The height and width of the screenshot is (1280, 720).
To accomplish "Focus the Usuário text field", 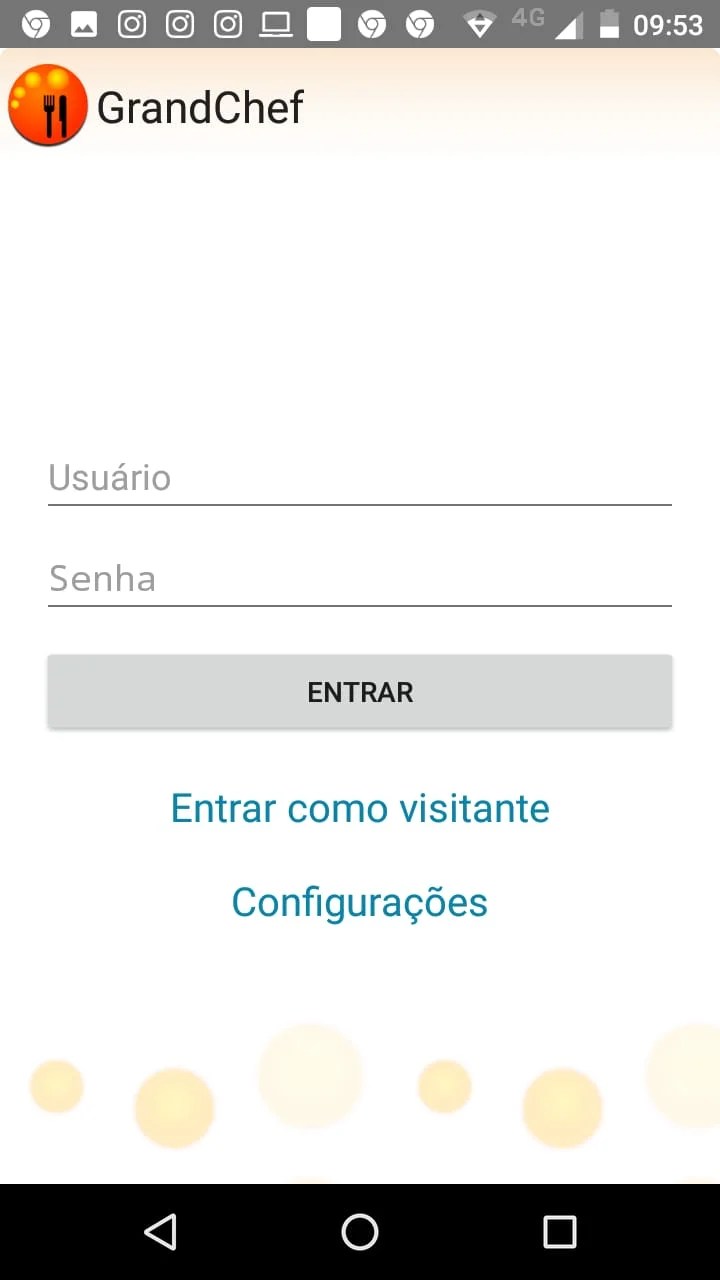I will [359, 478].
